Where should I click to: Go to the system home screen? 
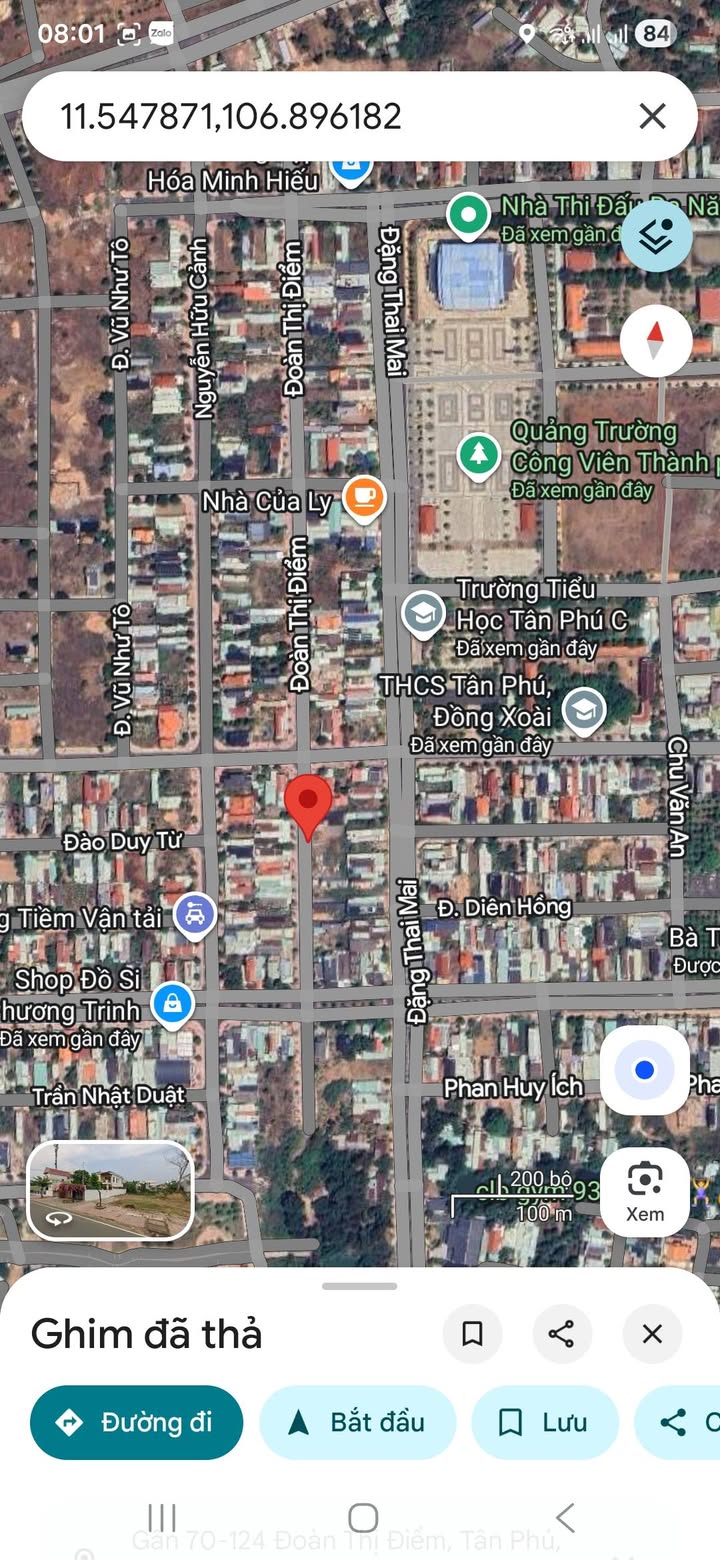(x=362, y=1518)
